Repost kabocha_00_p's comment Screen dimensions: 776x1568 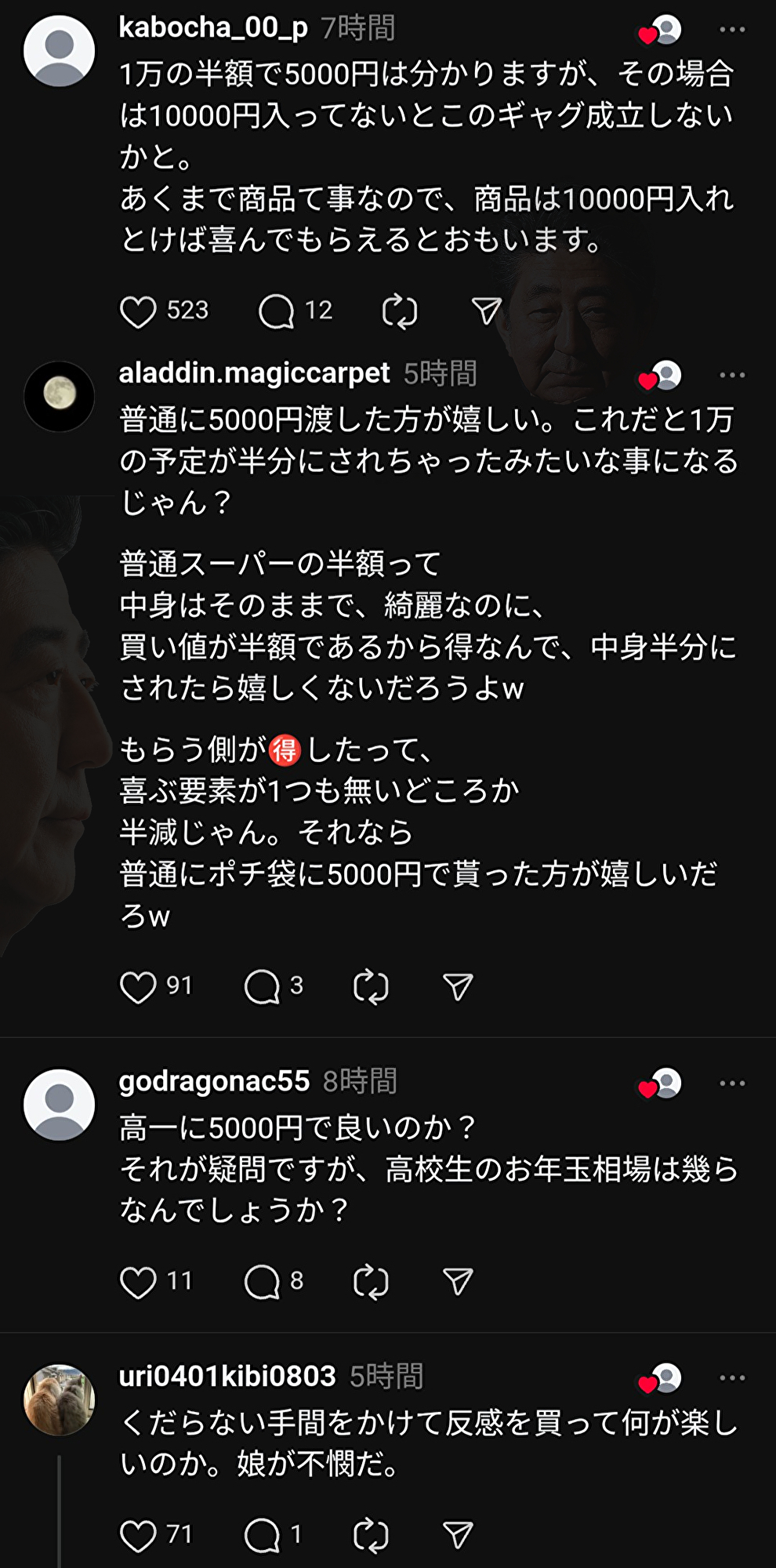[400, 311]
